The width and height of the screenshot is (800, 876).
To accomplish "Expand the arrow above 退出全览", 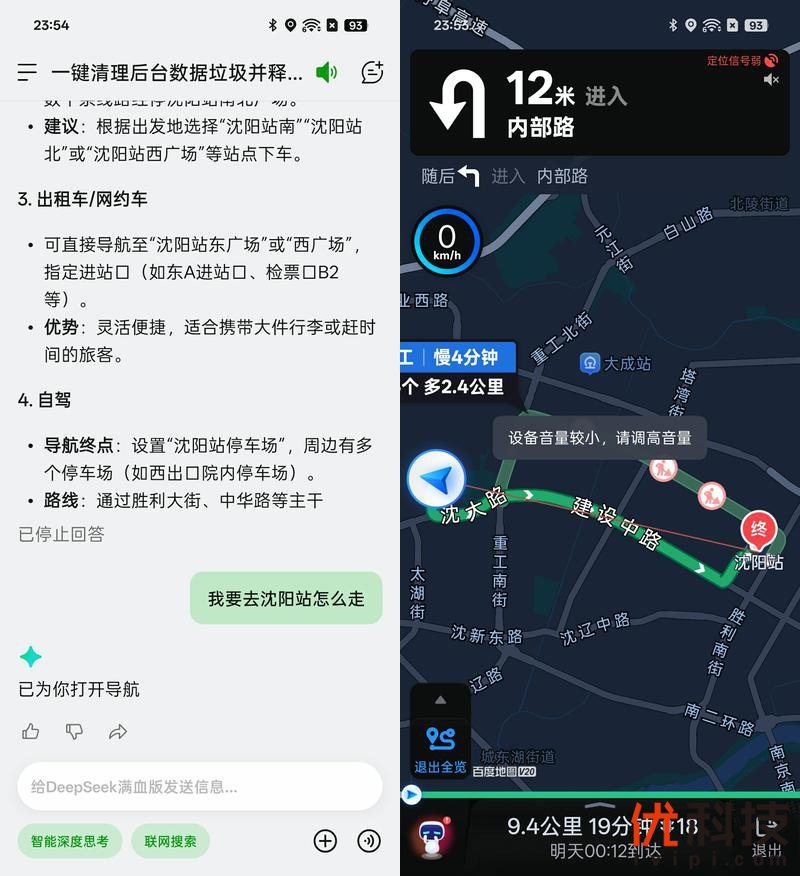I will 440,700.
